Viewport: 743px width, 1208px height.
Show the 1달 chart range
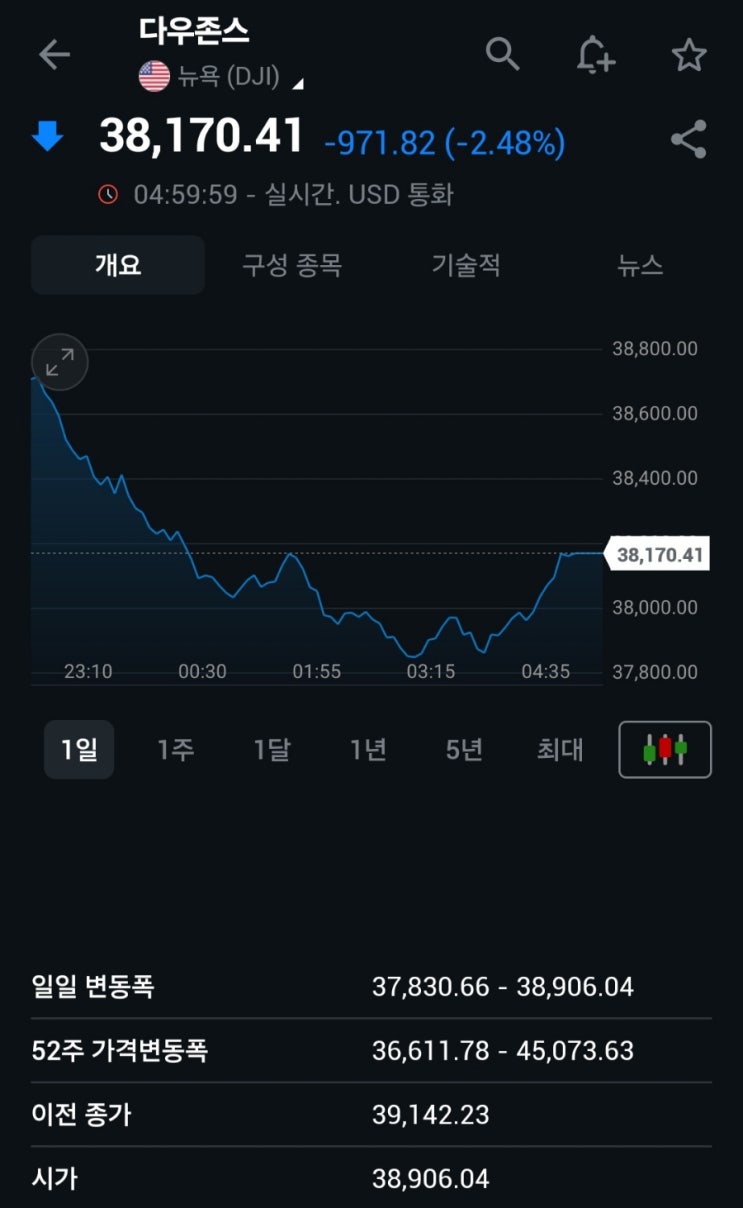coord(272,749)
